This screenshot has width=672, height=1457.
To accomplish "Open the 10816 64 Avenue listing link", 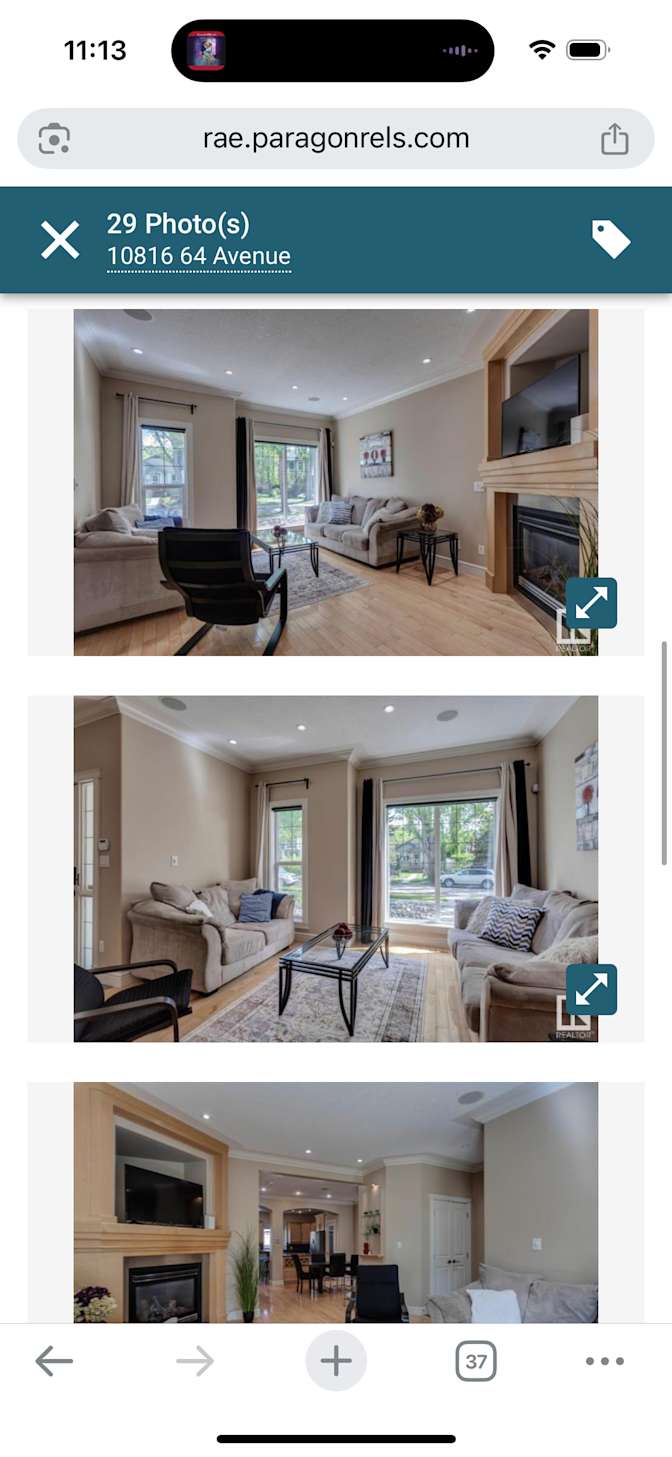I will [x=199, y=257].
